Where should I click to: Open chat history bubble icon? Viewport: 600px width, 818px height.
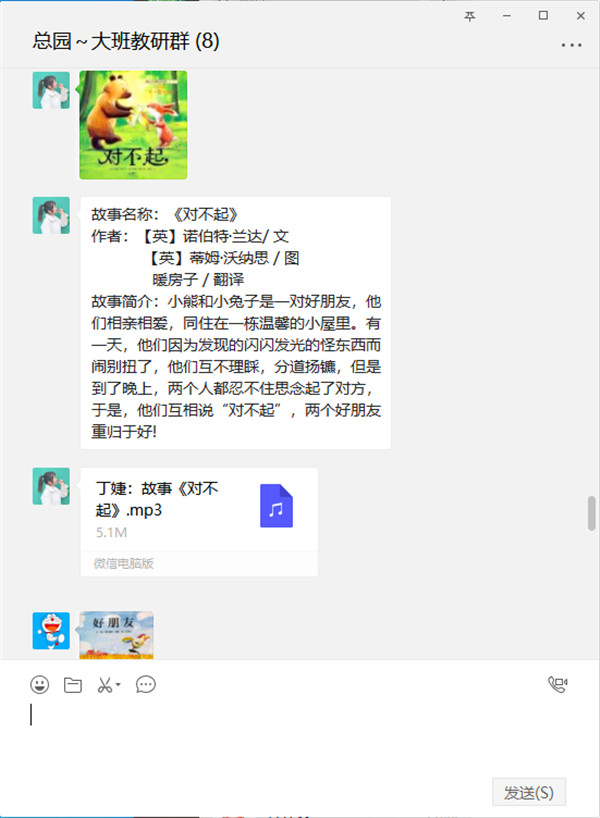pyautogui.click(x=146, y=685)
